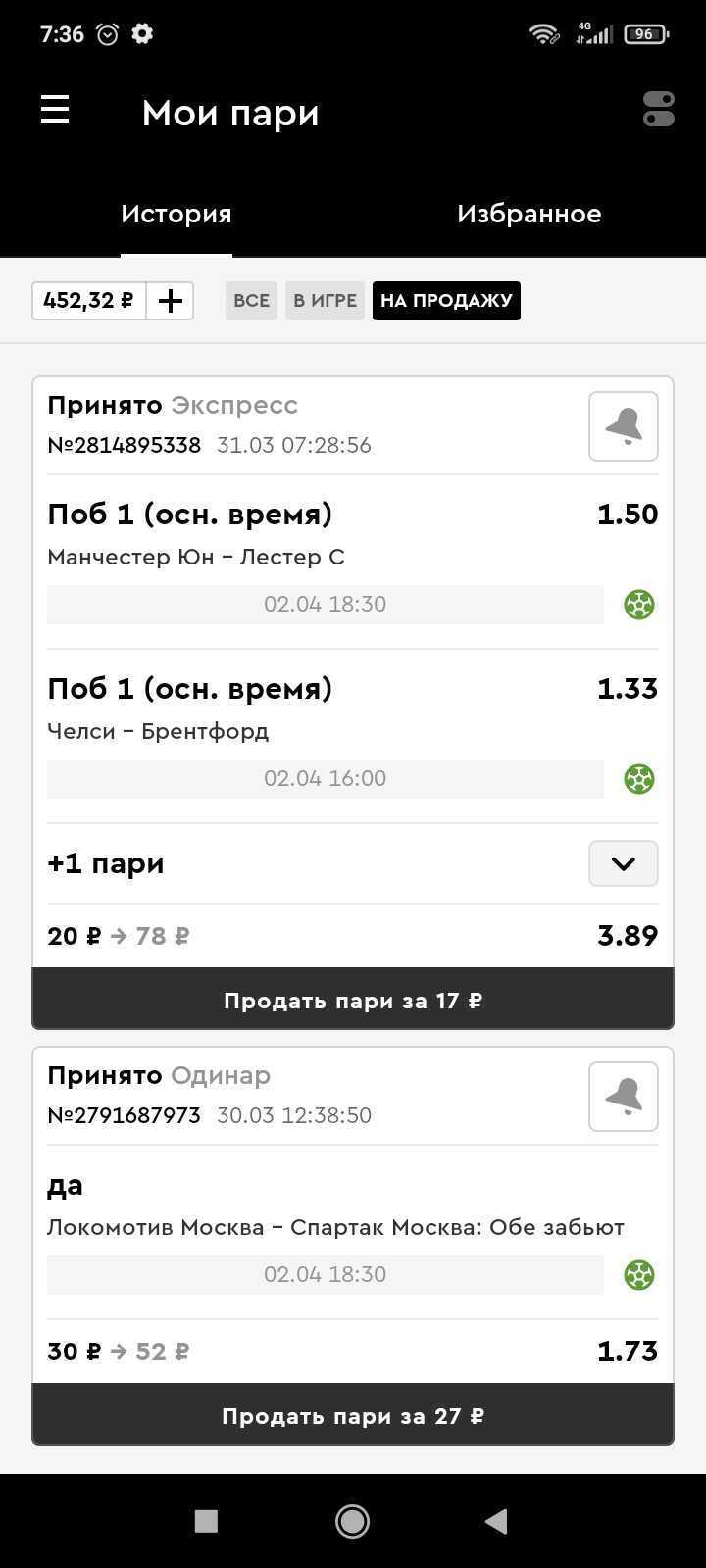Go back with the system back button

496,1521
